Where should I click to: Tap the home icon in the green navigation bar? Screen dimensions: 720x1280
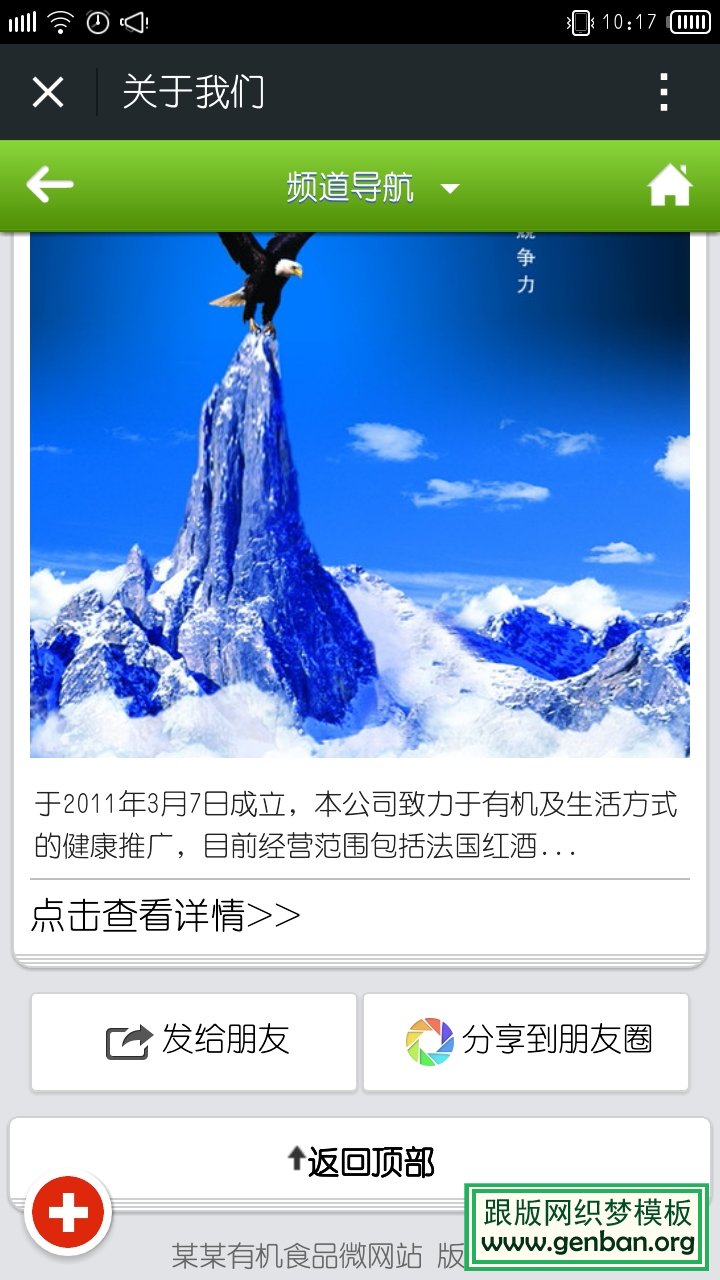pyautogui.click(x=669, y=186)
